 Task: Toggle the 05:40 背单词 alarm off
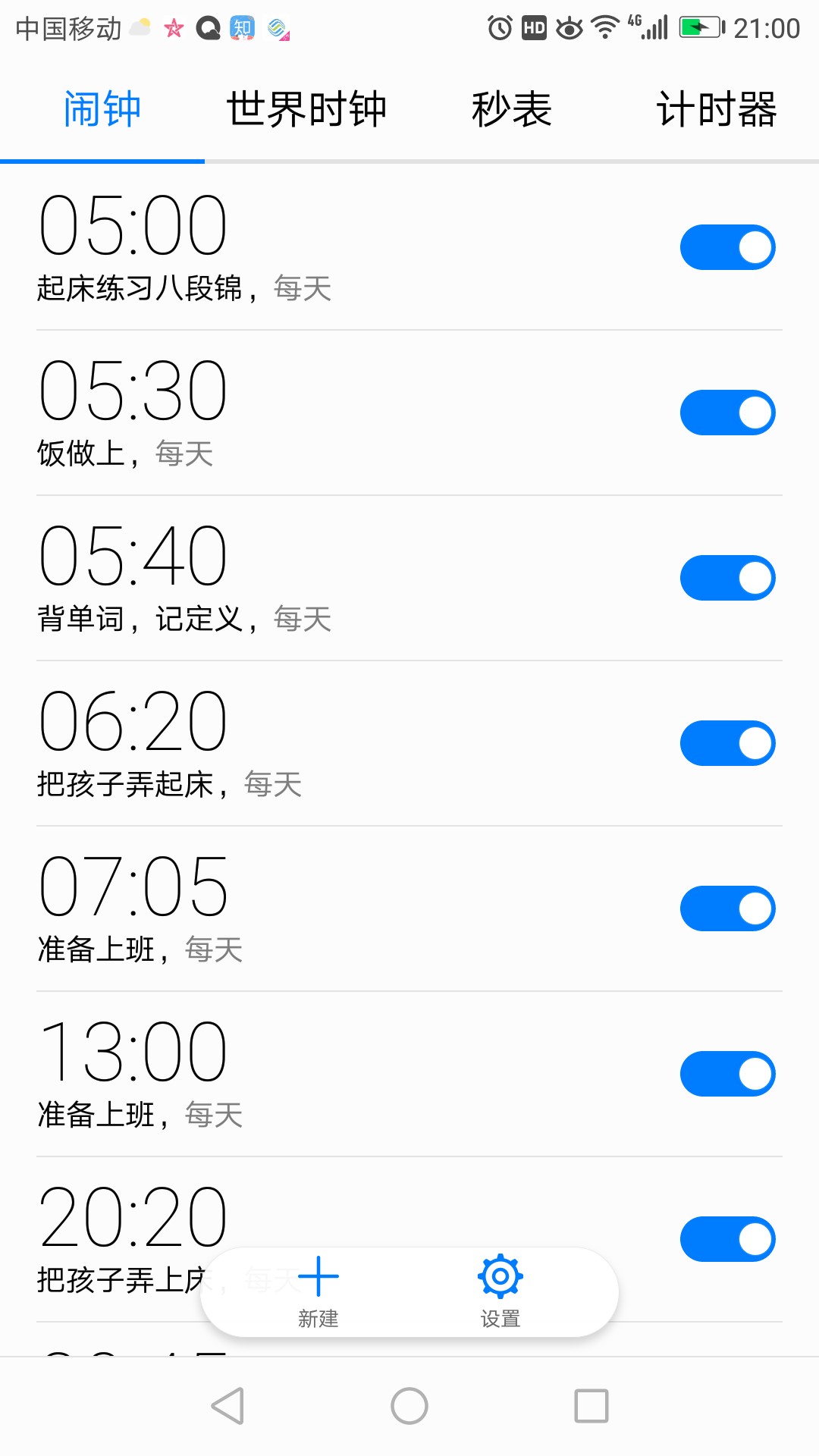727,578
